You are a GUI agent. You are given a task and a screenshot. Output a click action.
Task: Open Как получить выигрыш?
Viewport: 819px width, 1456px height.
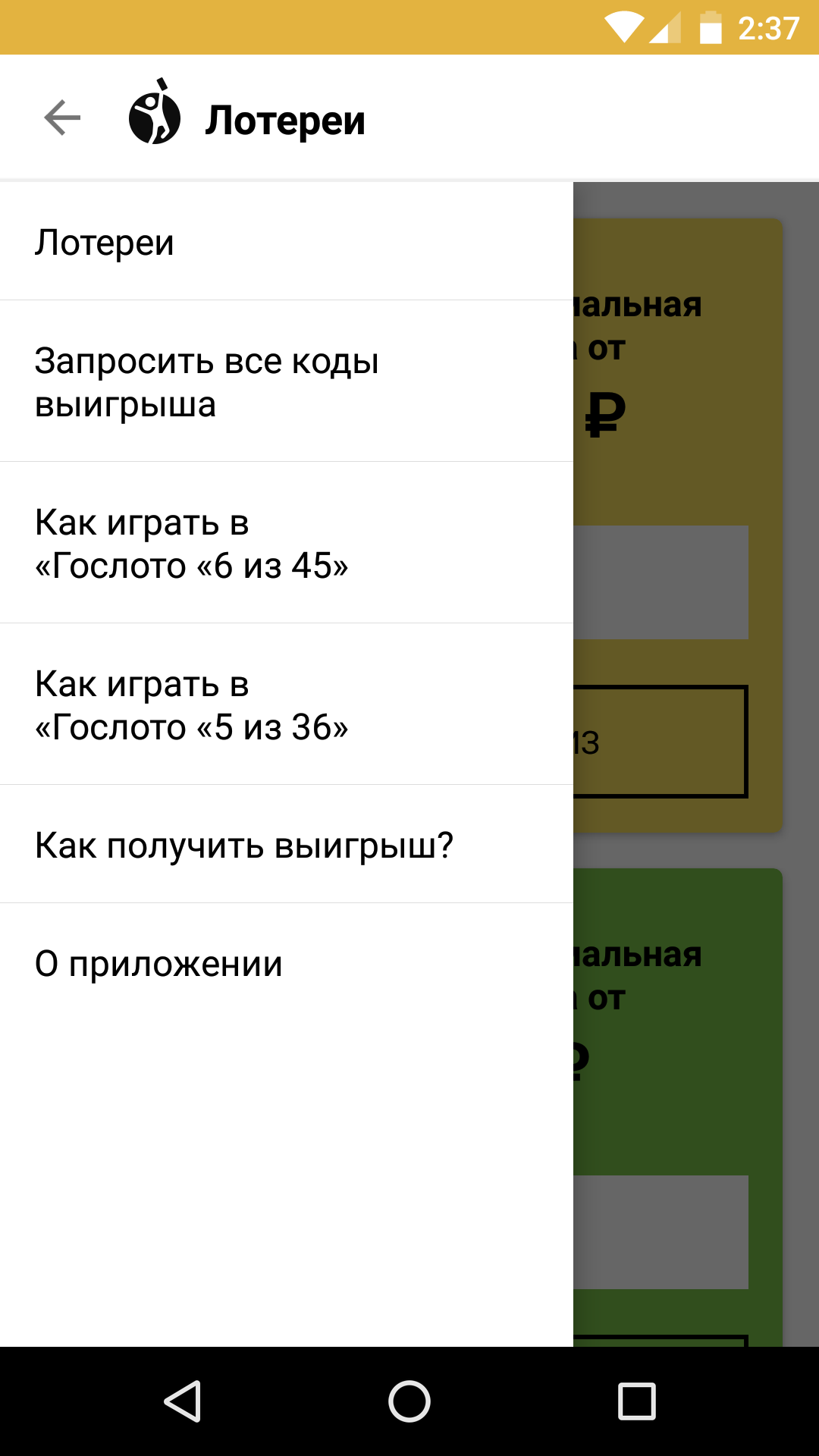click(286, 845)
